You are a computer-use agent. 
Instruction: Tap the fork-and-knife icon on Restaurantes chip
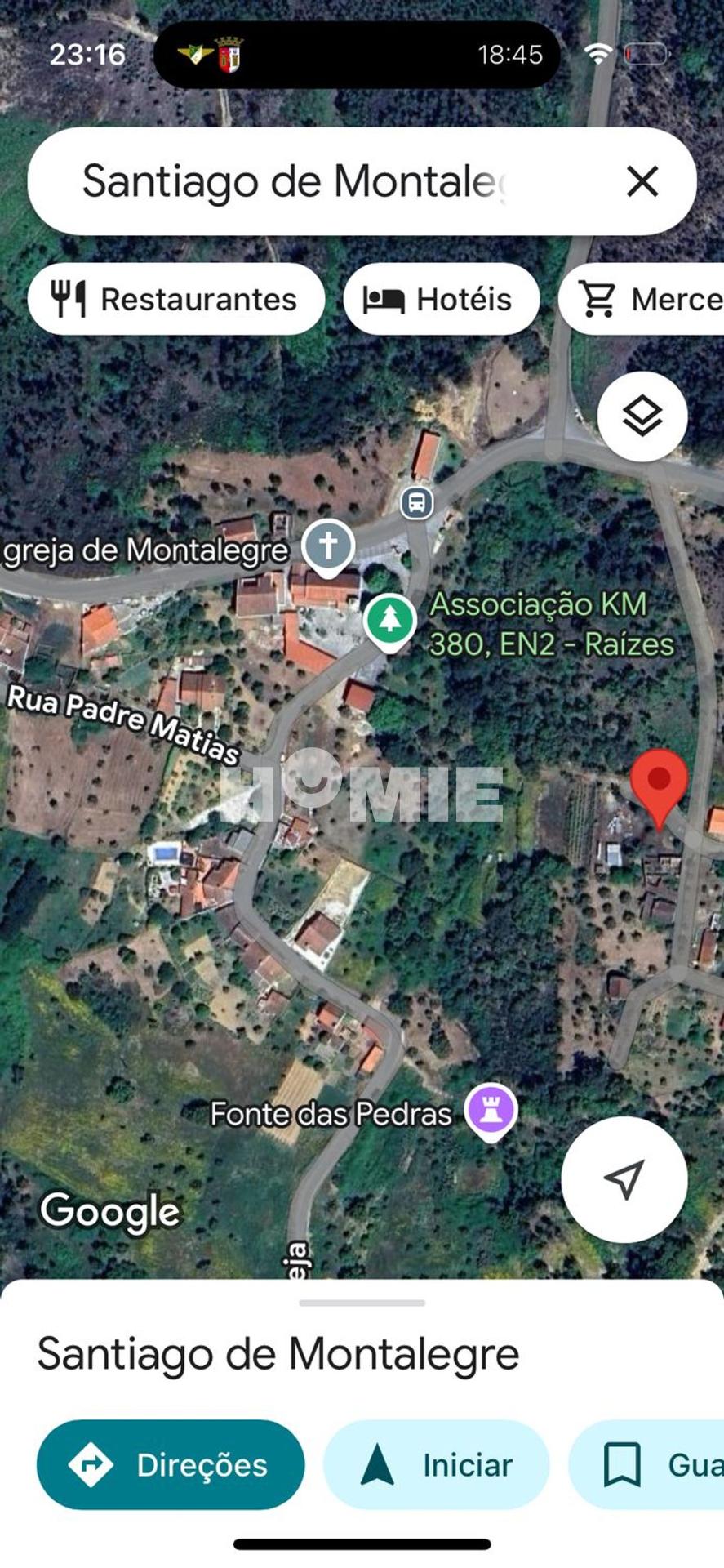pos(69,298)
